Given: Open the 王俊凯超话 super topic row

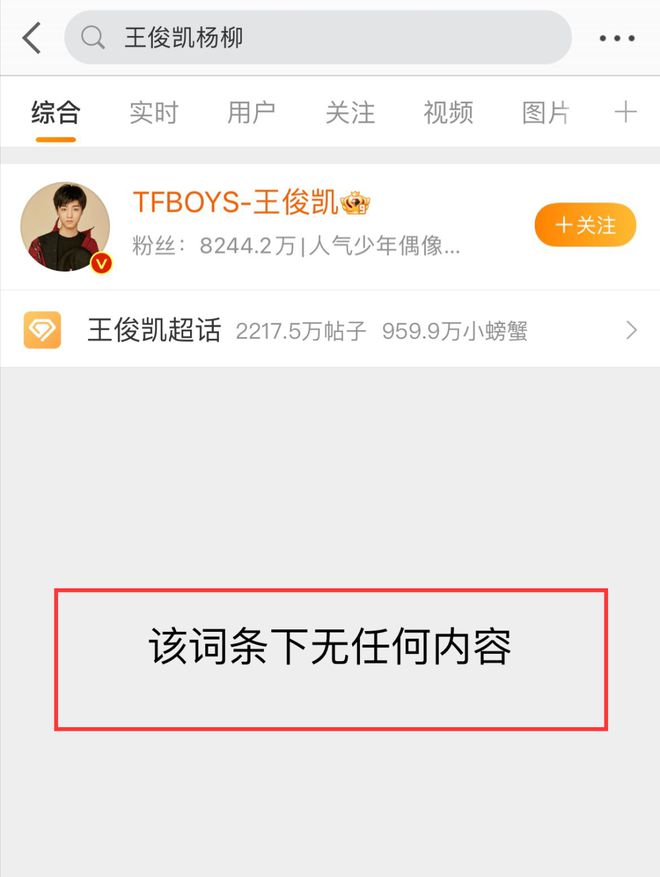Looking at the screenshot, I should 330,330.
